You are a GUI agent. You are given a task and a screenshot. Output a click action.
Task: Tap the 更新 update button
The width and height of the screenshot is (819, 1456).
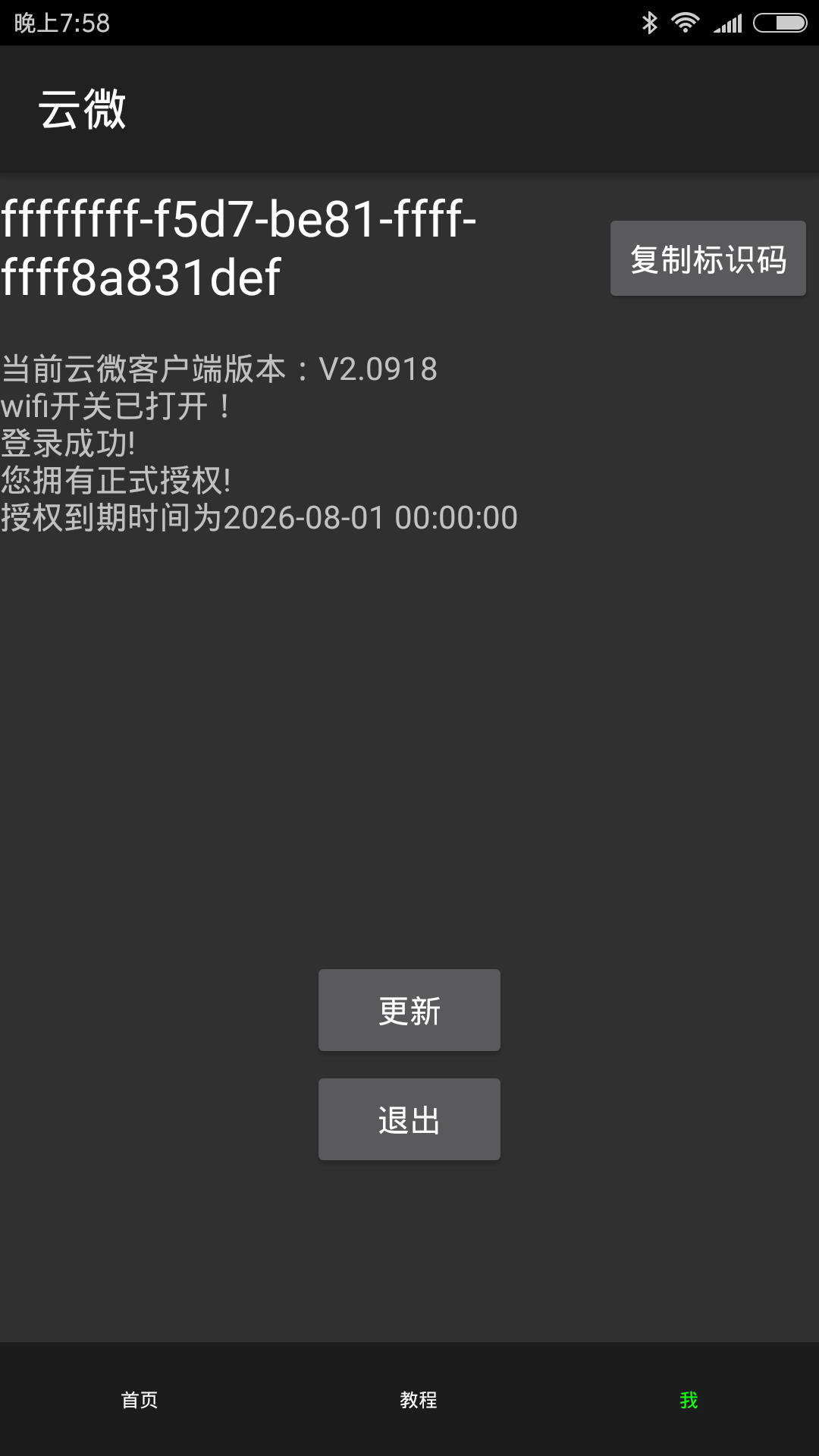tap(409, 1010)
